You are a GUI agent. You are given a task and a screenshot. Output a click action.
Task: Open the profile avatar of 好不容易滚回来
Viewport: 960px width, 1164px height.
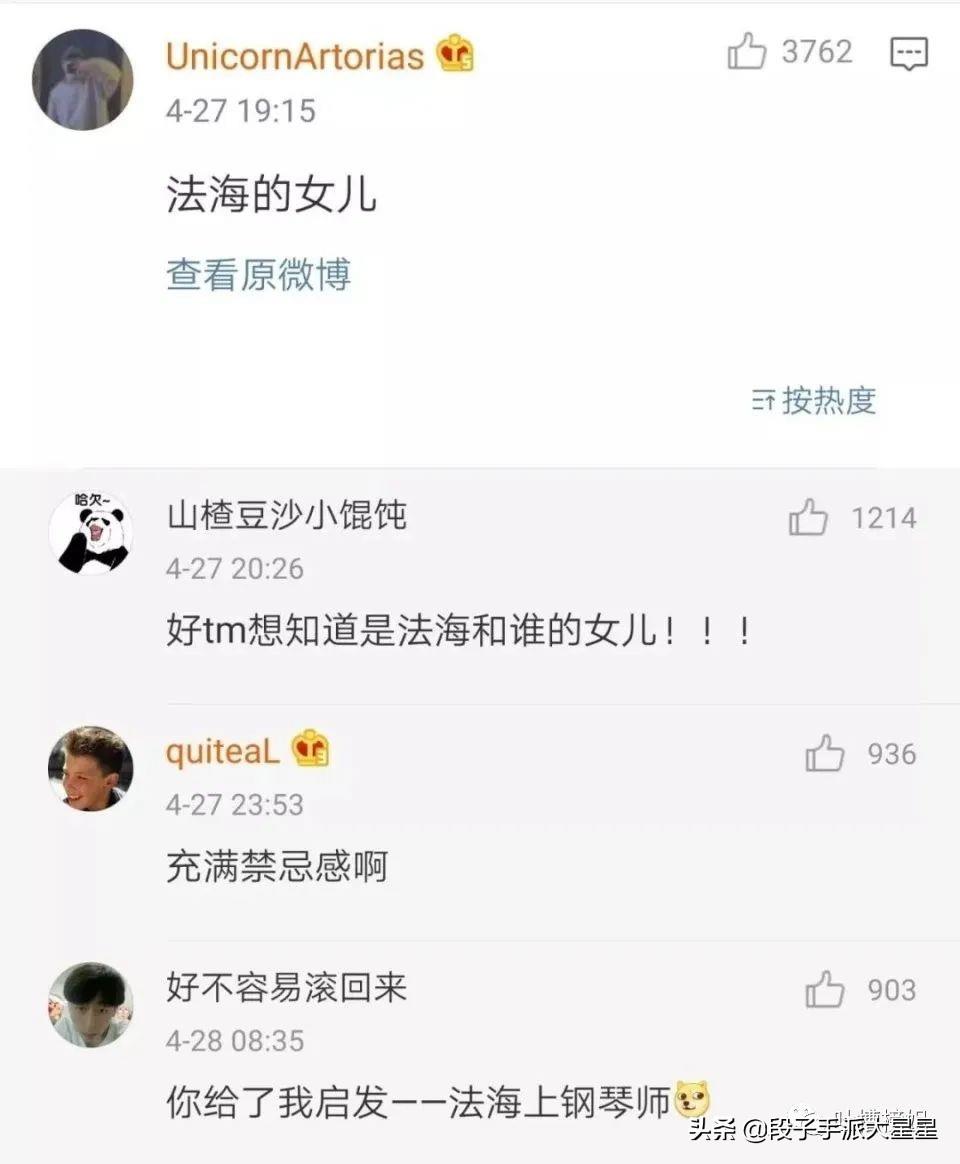(90, 1004)
